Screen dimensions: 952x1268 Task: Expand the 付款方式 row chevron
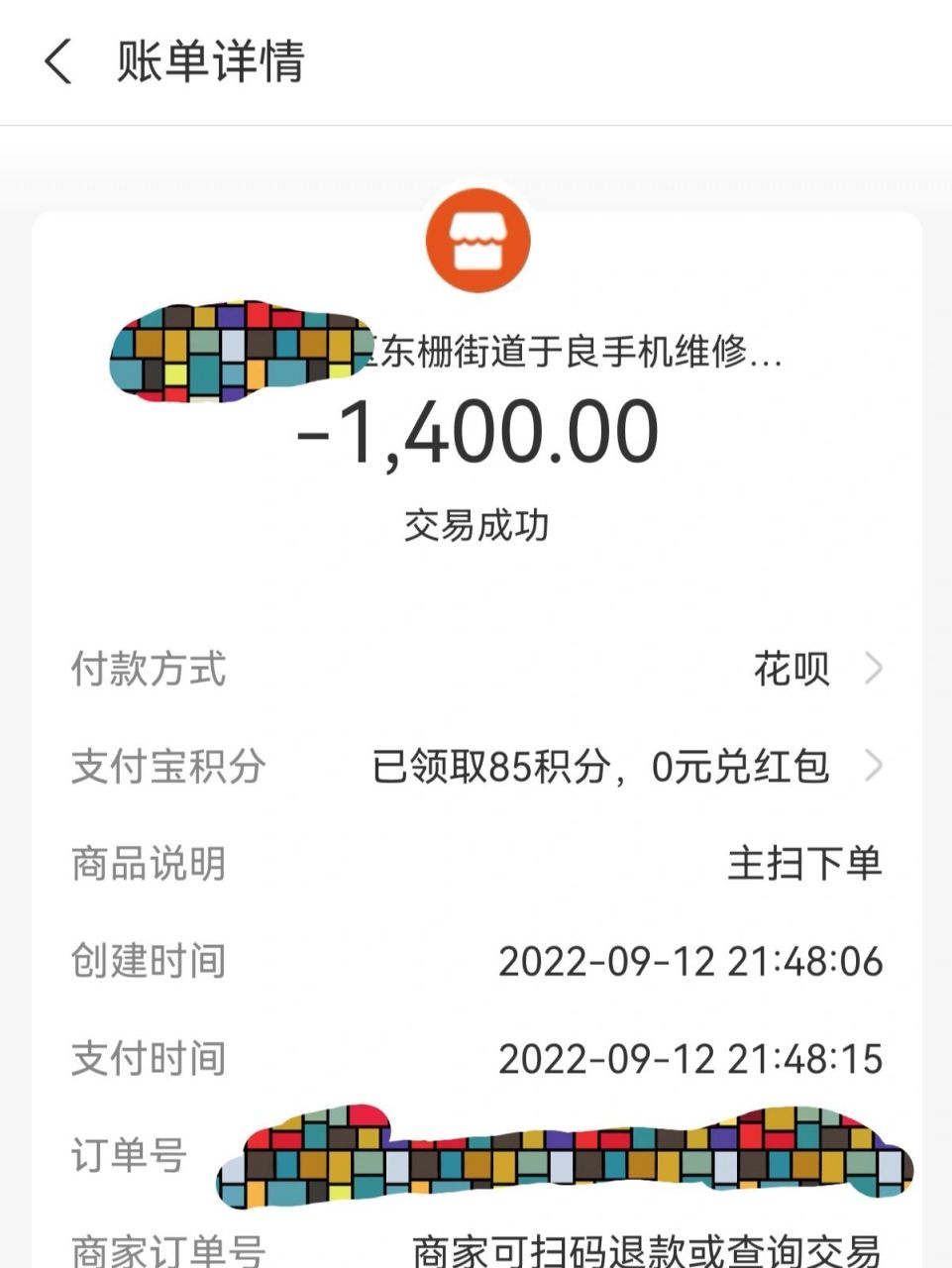[x=874, y=670]
